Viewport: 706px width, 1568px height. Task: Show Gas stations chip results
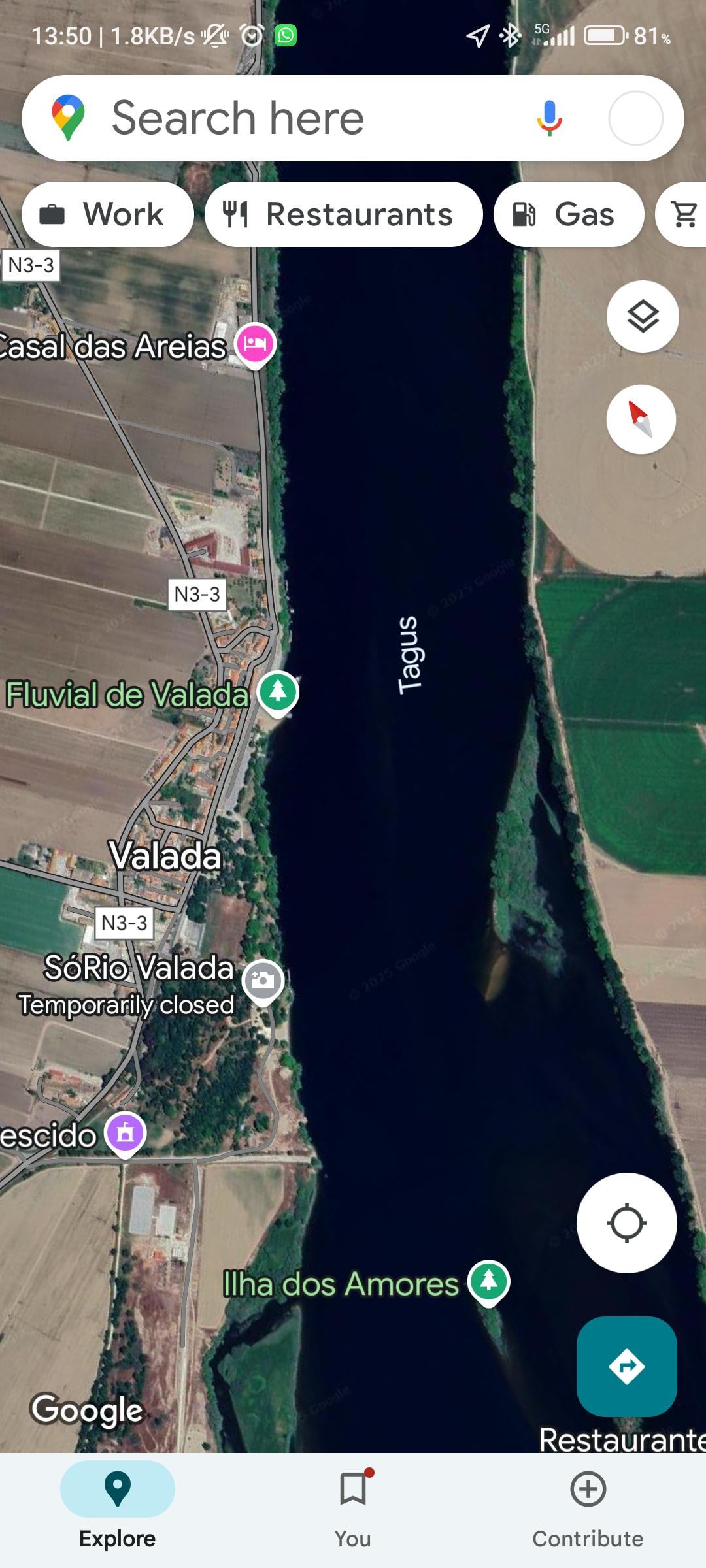coord(568,214)
